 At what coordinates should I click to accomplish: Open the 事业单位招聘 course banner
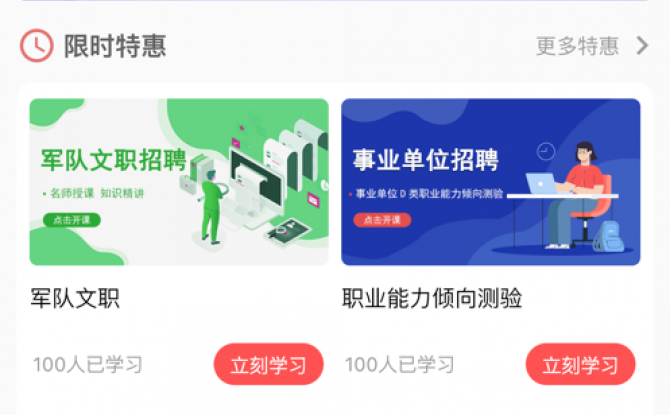(490, 181)
